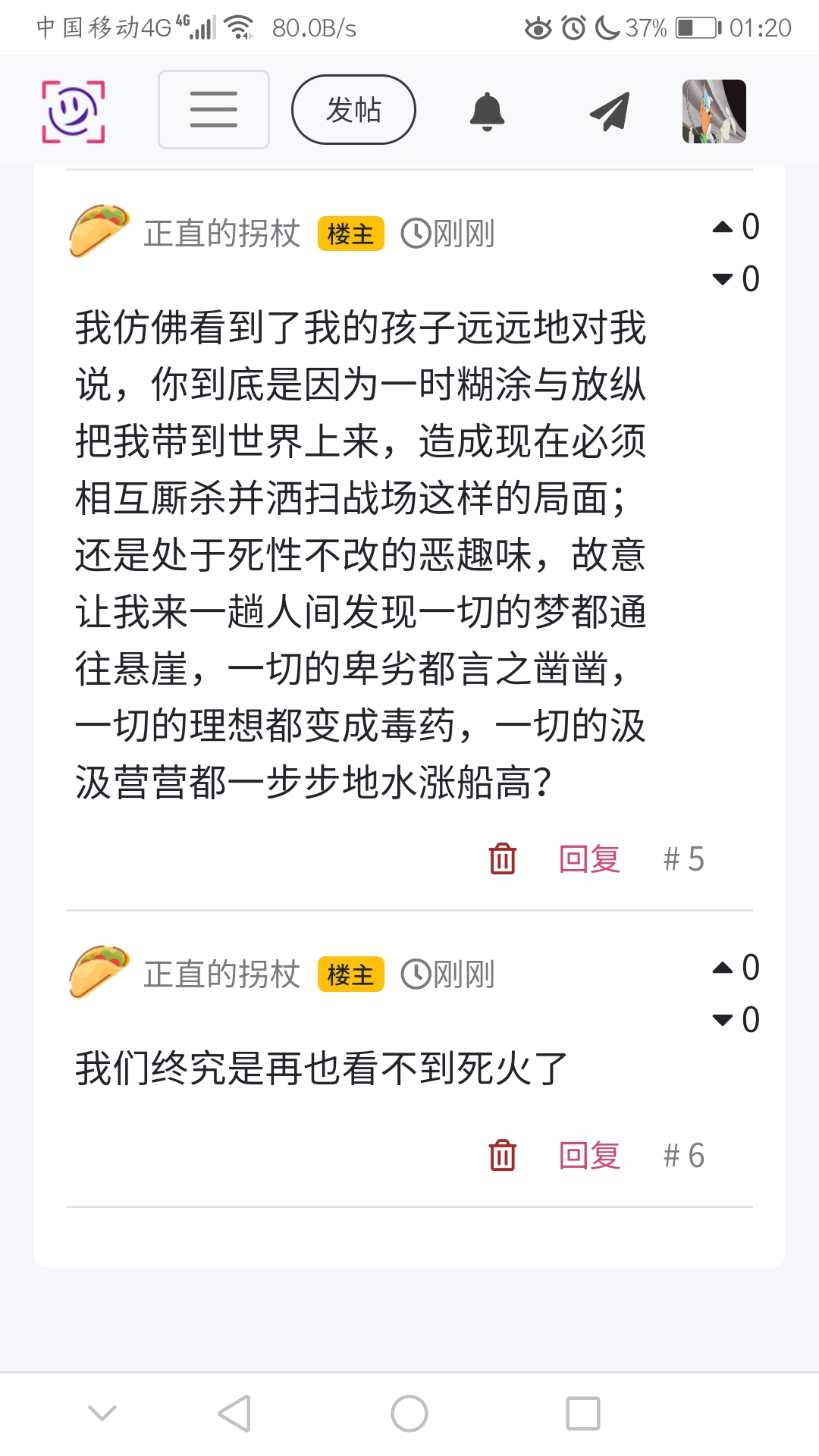Go back using the system back button
This screenshot has height=1456, width=819.
234,1414
